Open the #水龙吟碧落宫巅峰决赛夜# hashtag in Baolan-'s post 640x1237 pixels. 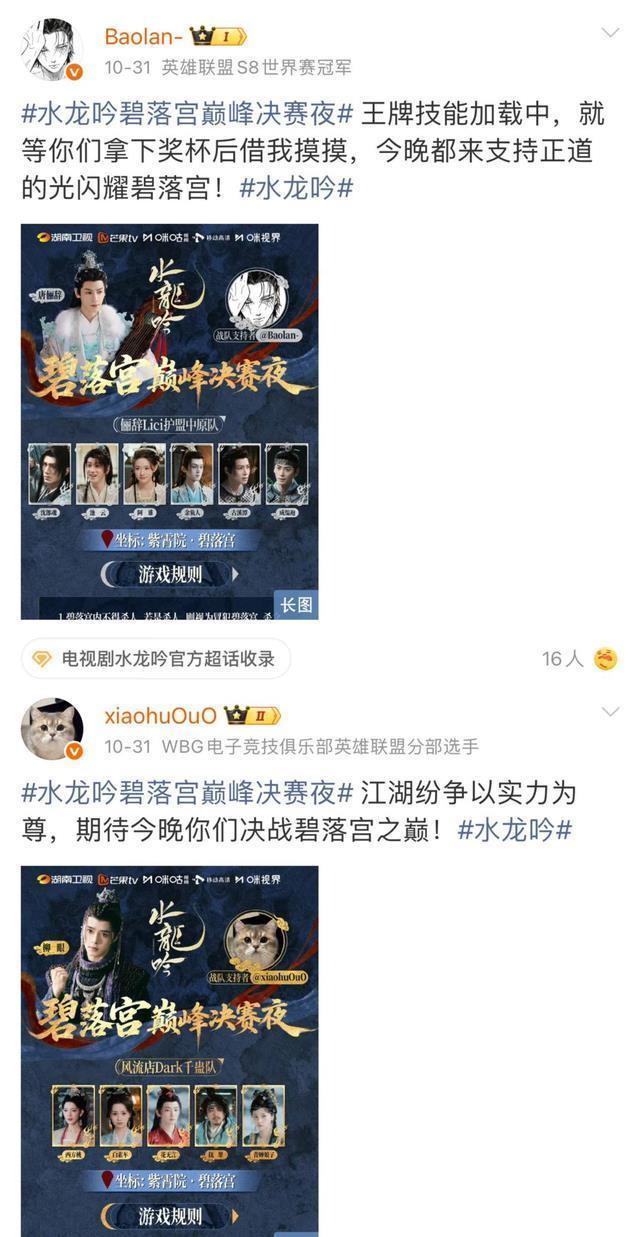pos(188,111)
